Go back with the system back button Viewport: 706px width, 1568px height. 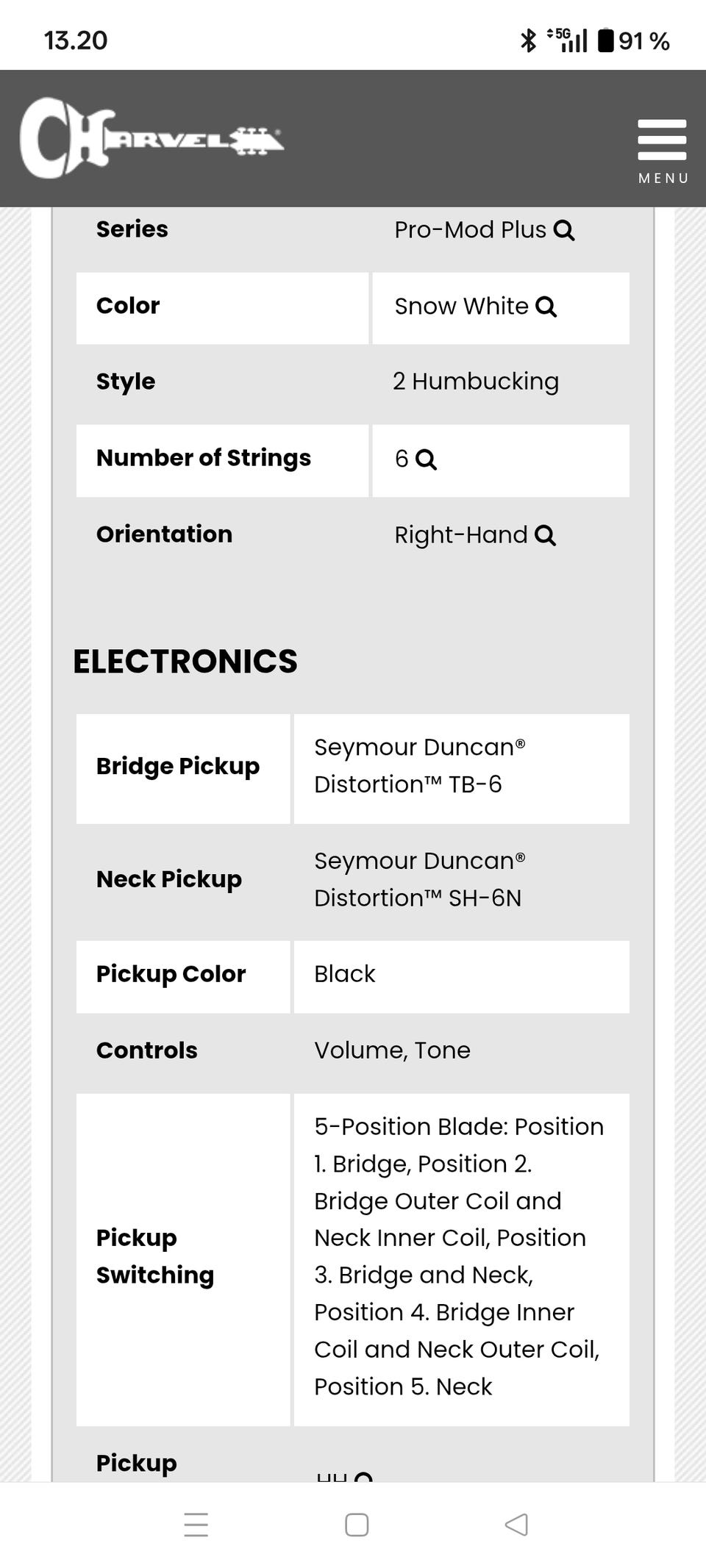point(516,1525)
